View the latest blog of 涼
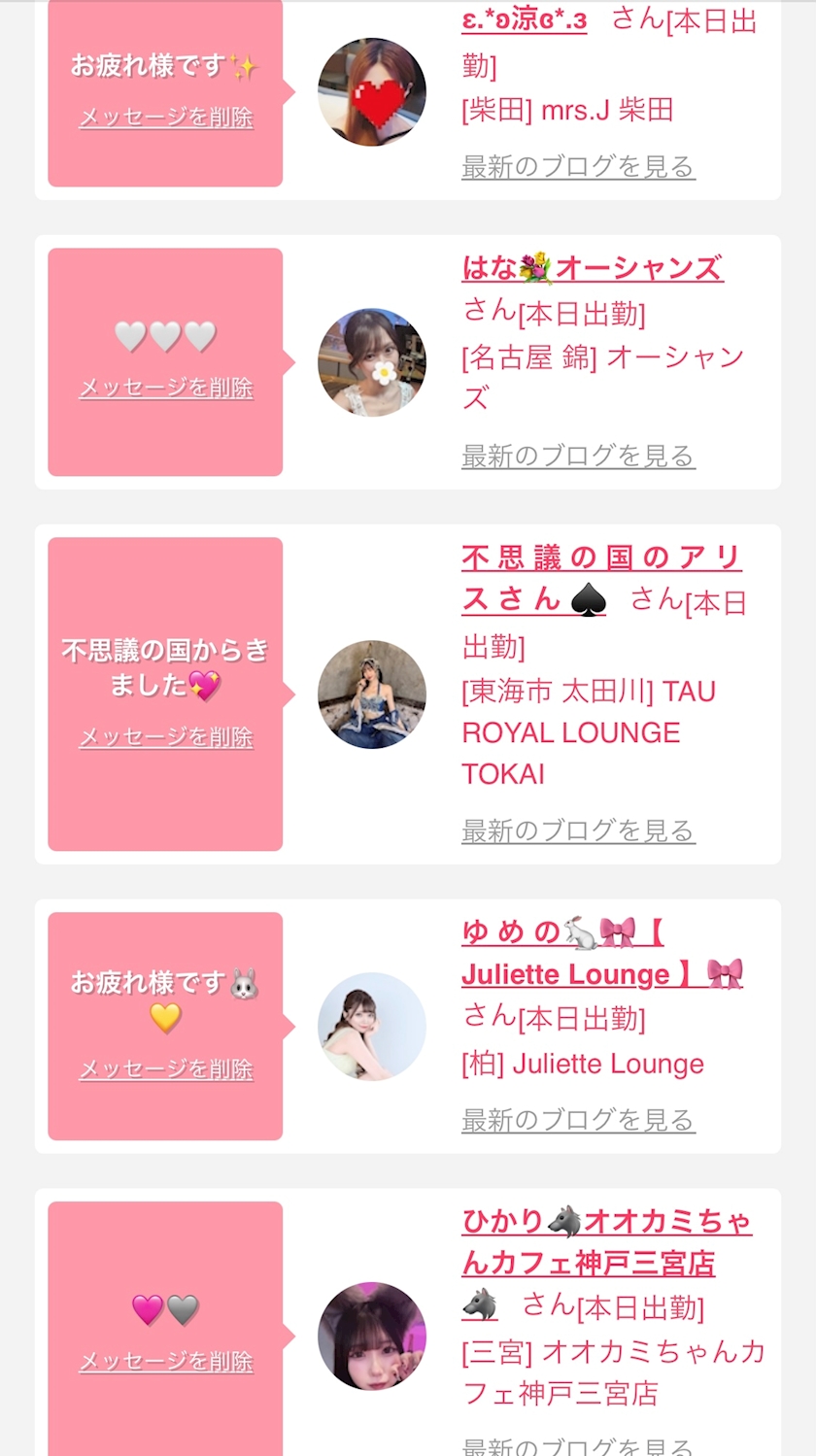816x1456 pixels. click(x=578, y=167)
